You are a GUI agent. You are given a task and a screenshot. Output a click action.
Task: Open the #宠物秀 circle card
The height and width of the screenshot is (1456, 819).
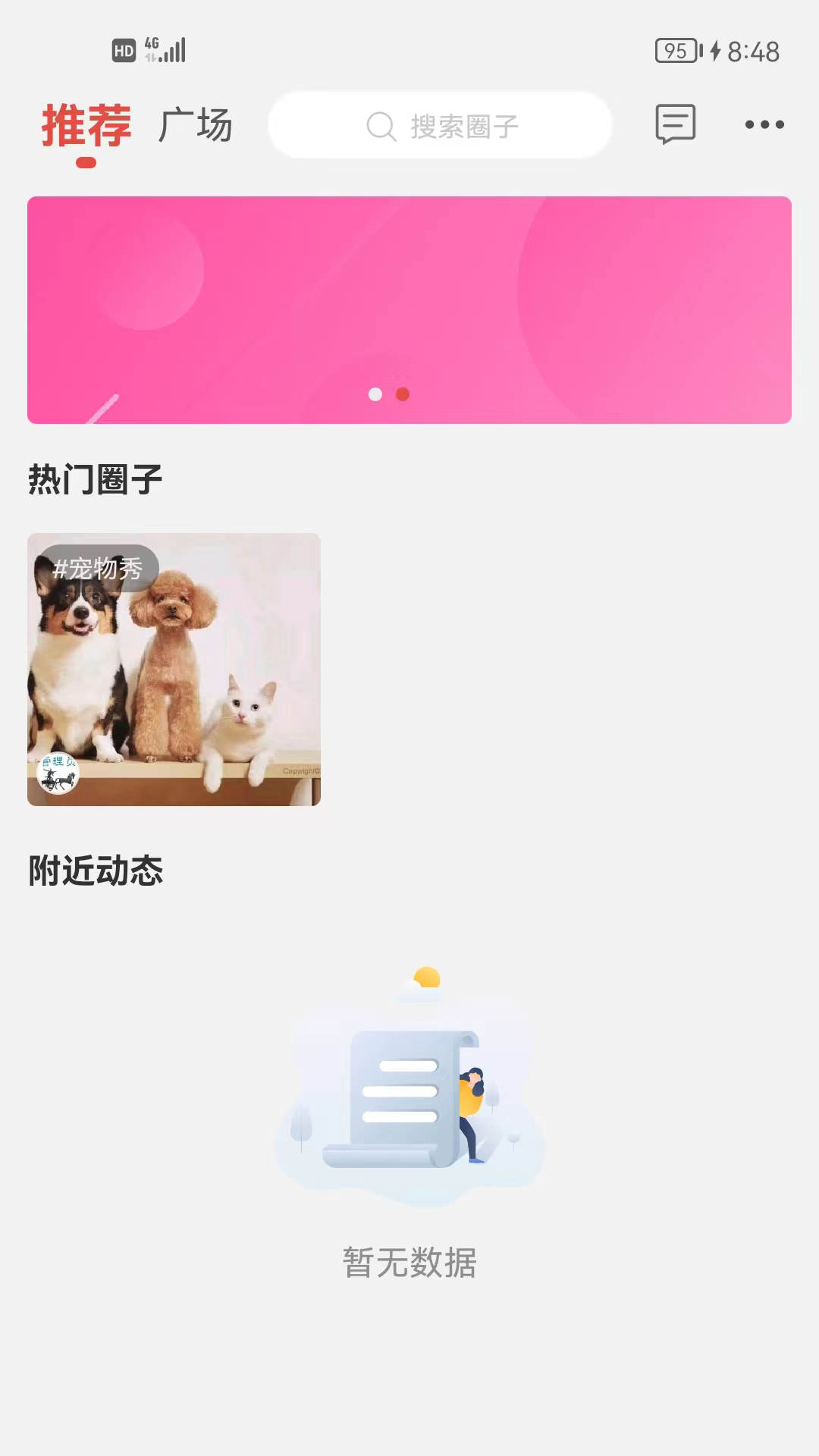[174, 669]
